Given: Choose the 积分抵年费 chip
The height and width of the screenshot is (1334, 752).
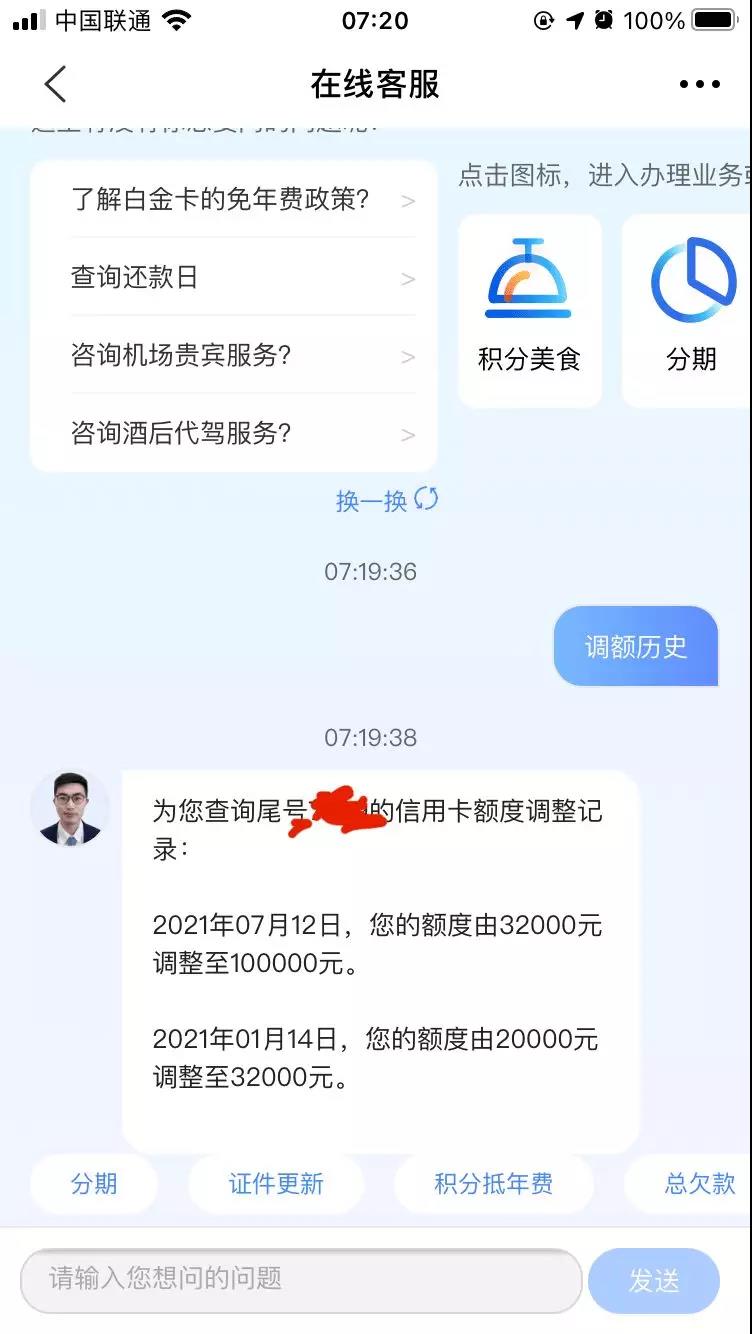Looking at the screenshot, I should pyautogui.click(x=494, y=1184).
